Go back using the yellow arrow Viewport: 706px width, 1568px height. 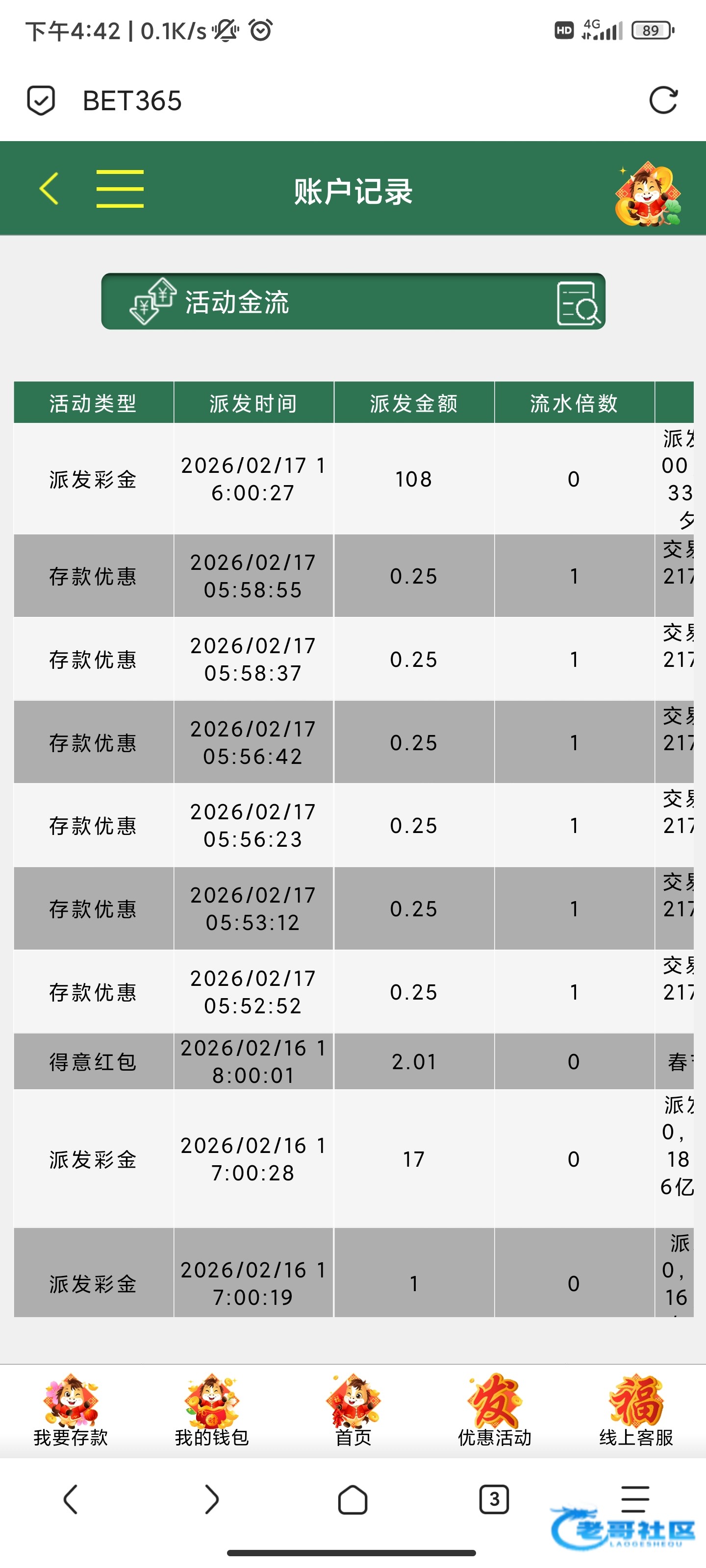tap(50, 189)
